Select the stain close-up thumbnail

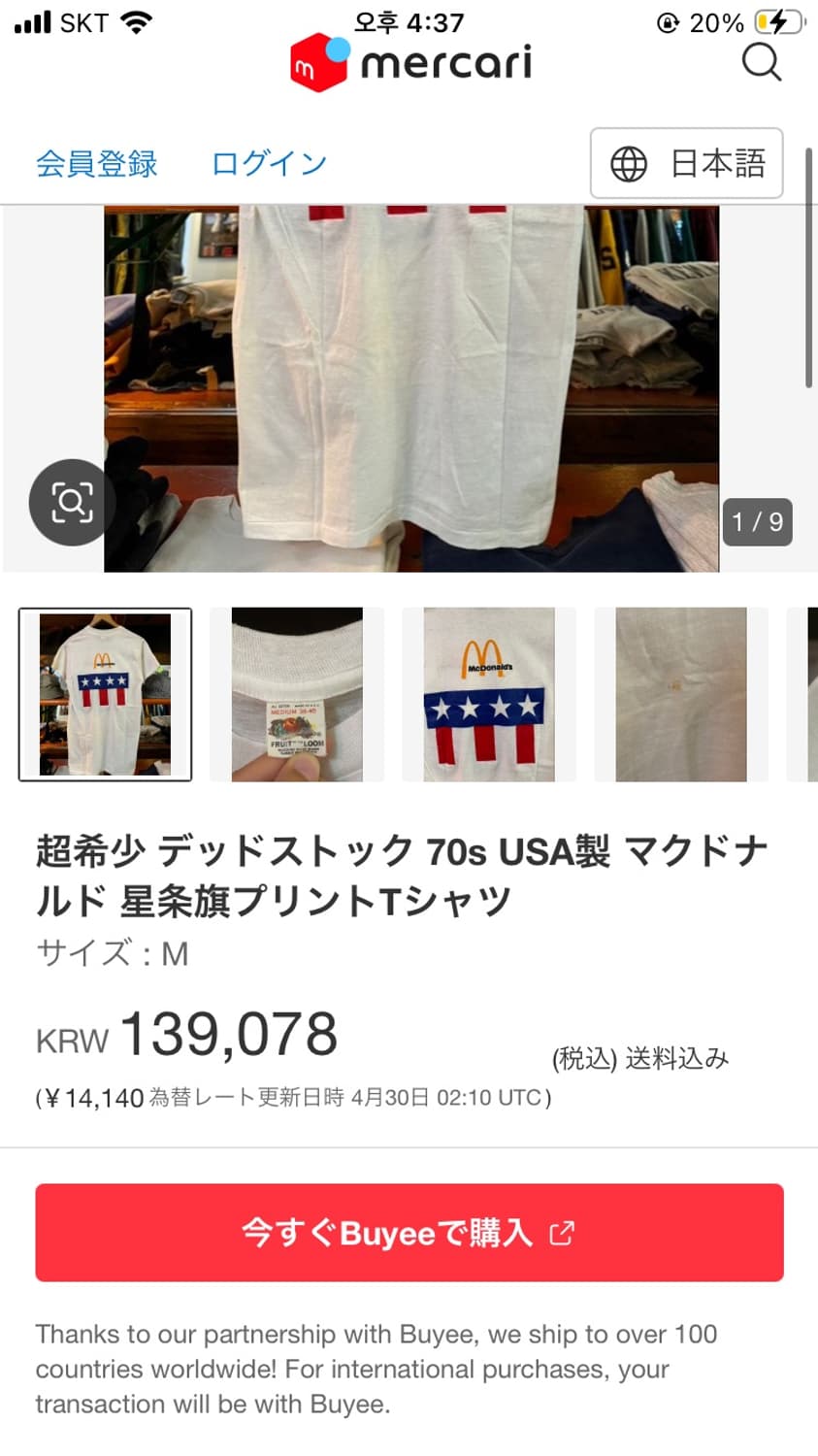(x=679, y=693)
